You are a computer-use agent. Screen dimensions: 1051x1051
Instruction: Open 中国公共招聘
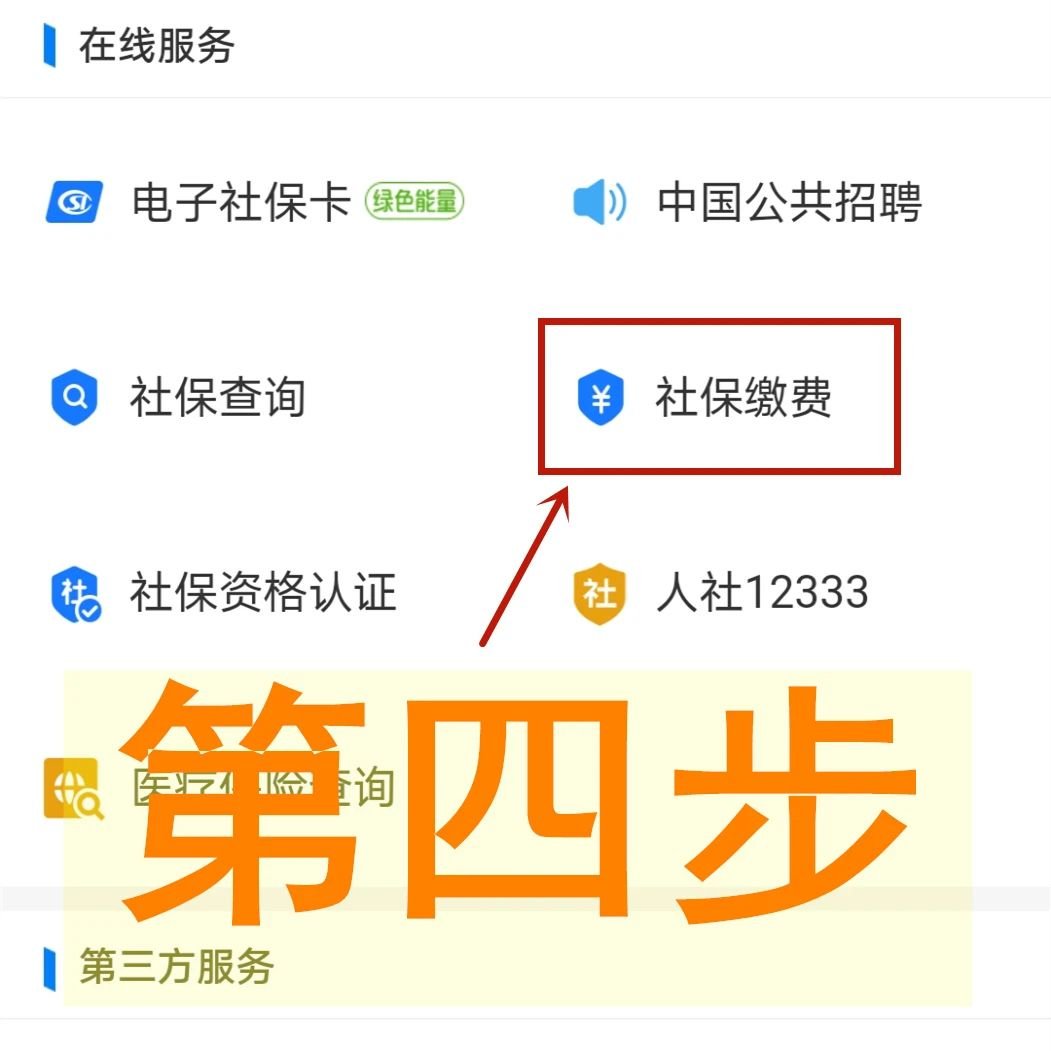click(x=788, y=203)
